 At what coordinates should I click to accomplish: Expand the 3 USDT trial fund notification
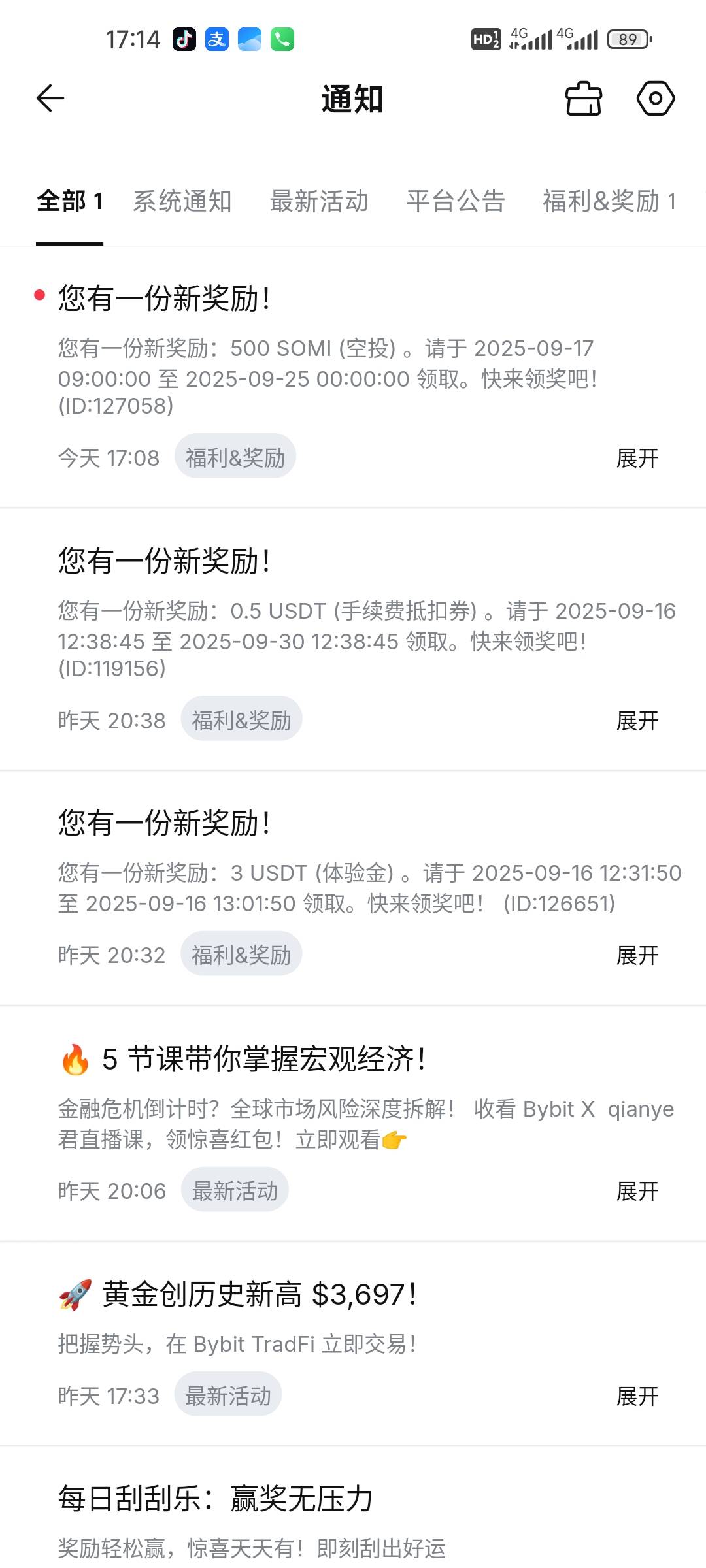(x=637, y=955)
